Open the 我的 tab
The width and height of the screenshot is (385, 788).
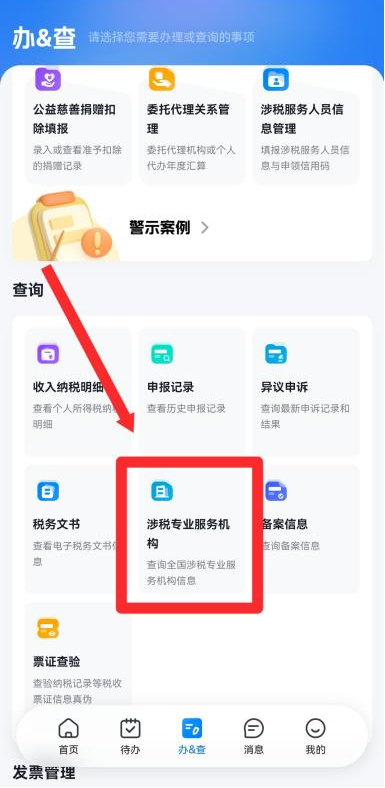coord(316,736)
